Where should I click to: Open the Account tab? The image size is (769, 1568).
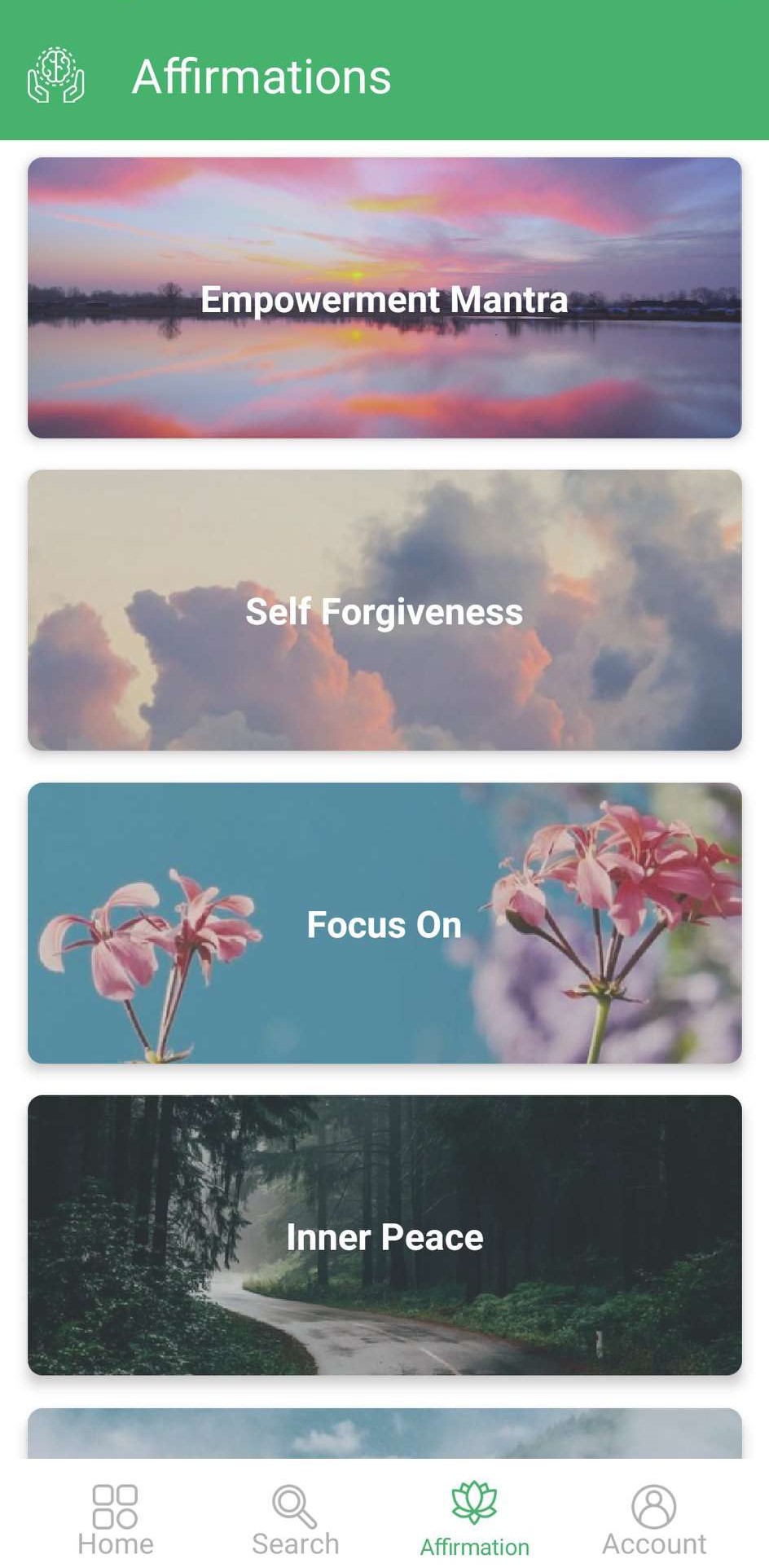pos(653,1519)
